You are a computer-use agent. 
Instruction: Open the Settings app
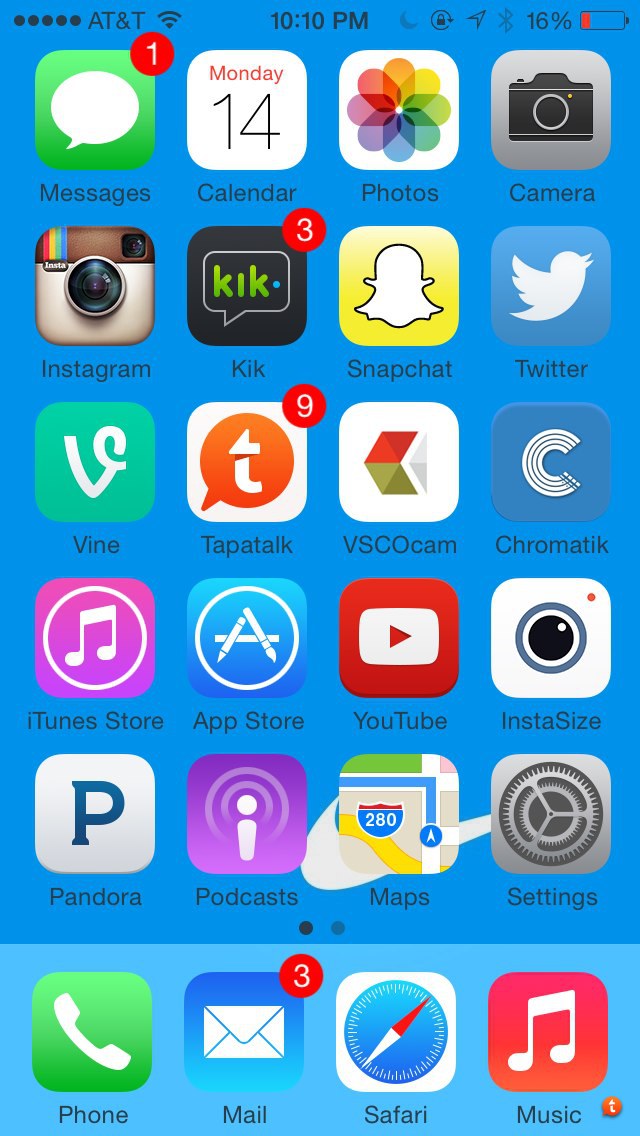coord(551,814)
